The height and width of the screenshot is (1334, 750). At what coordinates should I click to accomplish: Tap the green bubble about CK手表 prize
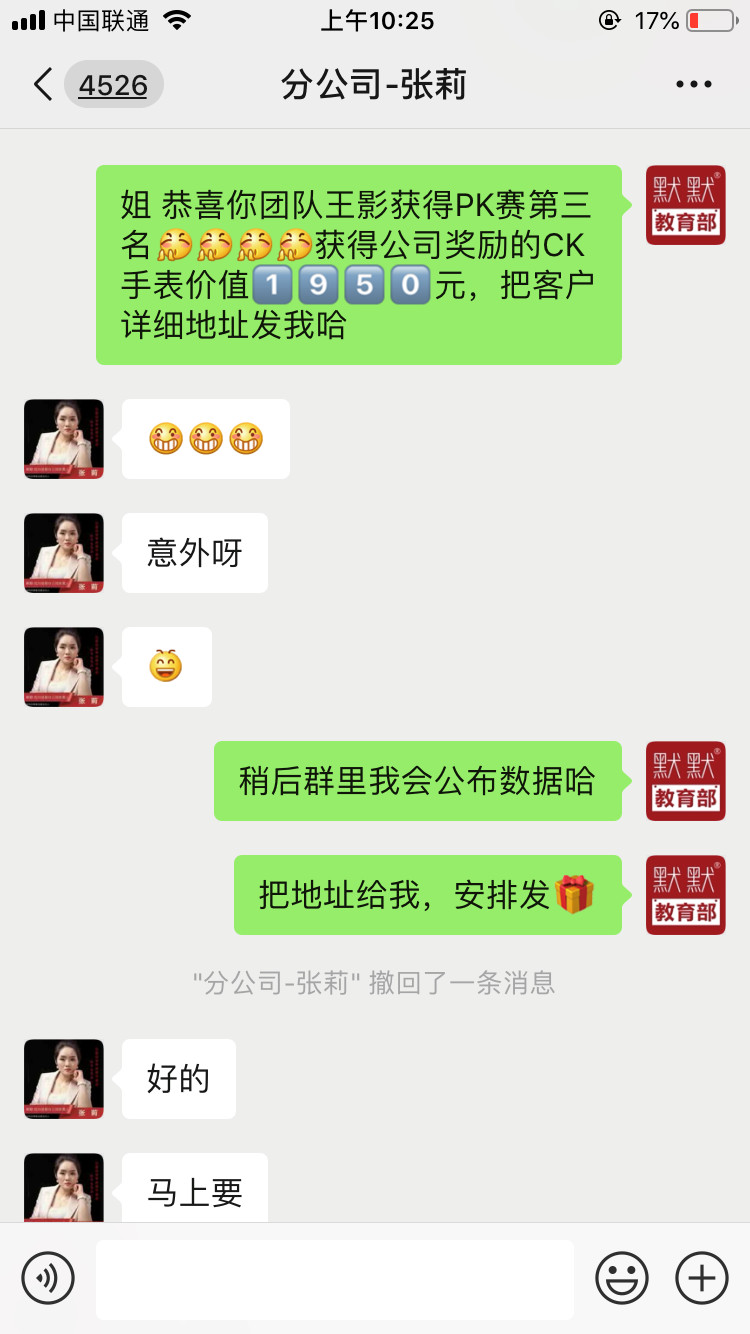click(x=358, y=263)
